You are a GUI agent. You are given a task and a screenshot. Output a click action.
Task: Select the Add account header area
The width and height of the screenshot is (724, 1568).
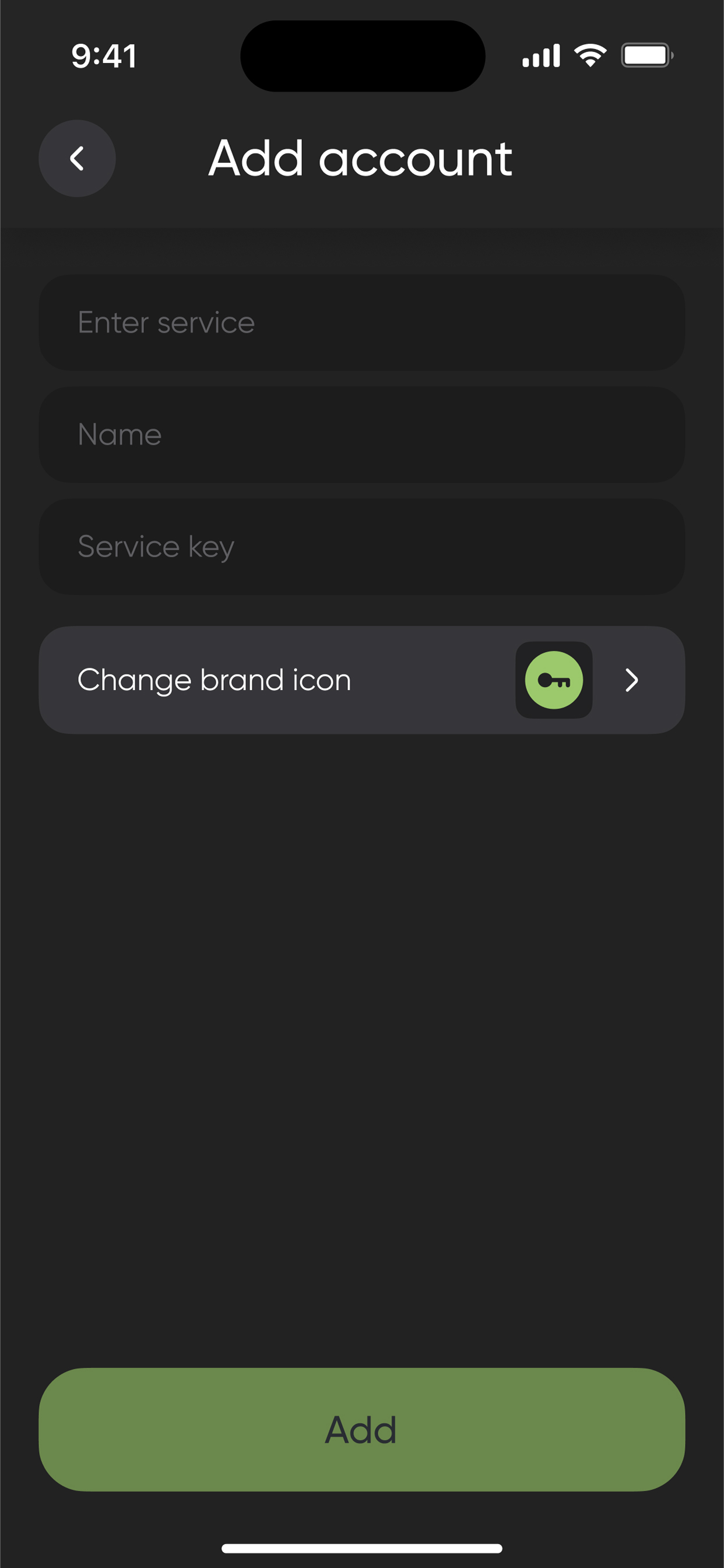pos(361,157)
